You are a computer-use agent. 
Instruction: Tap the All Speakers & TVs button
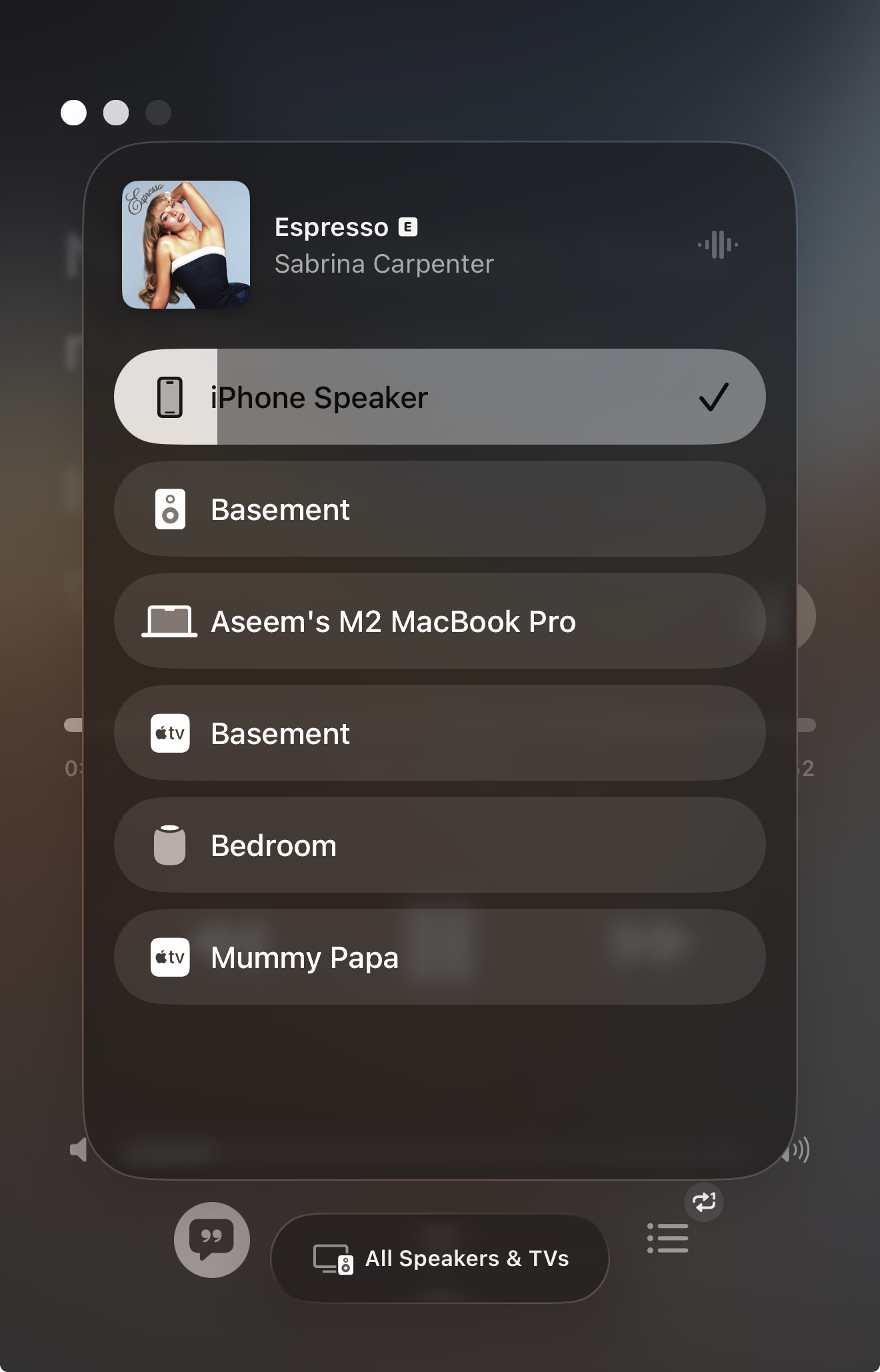(440, 1258)
